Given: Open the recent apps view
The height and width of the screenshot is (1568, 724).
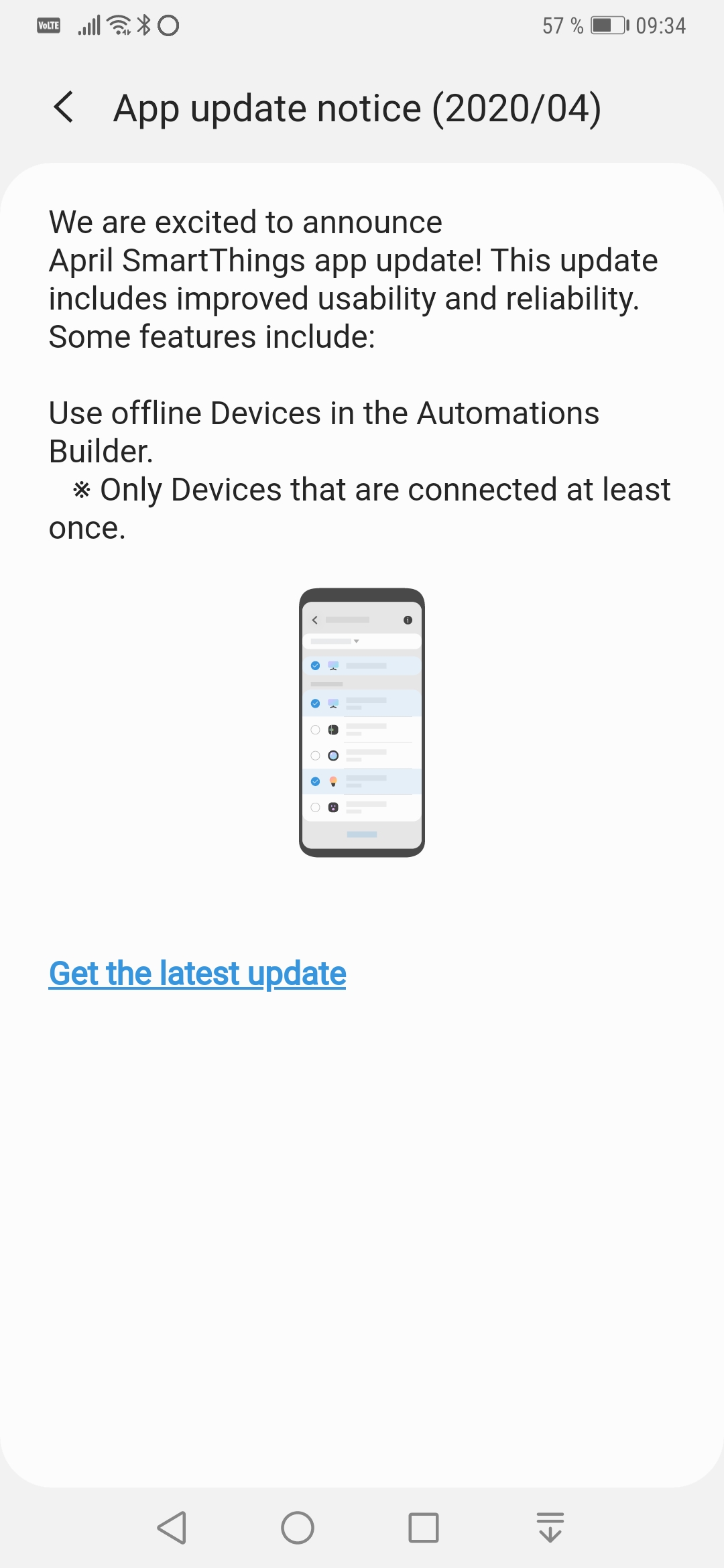Looking at the screenshot, I should click(423, 1528).
